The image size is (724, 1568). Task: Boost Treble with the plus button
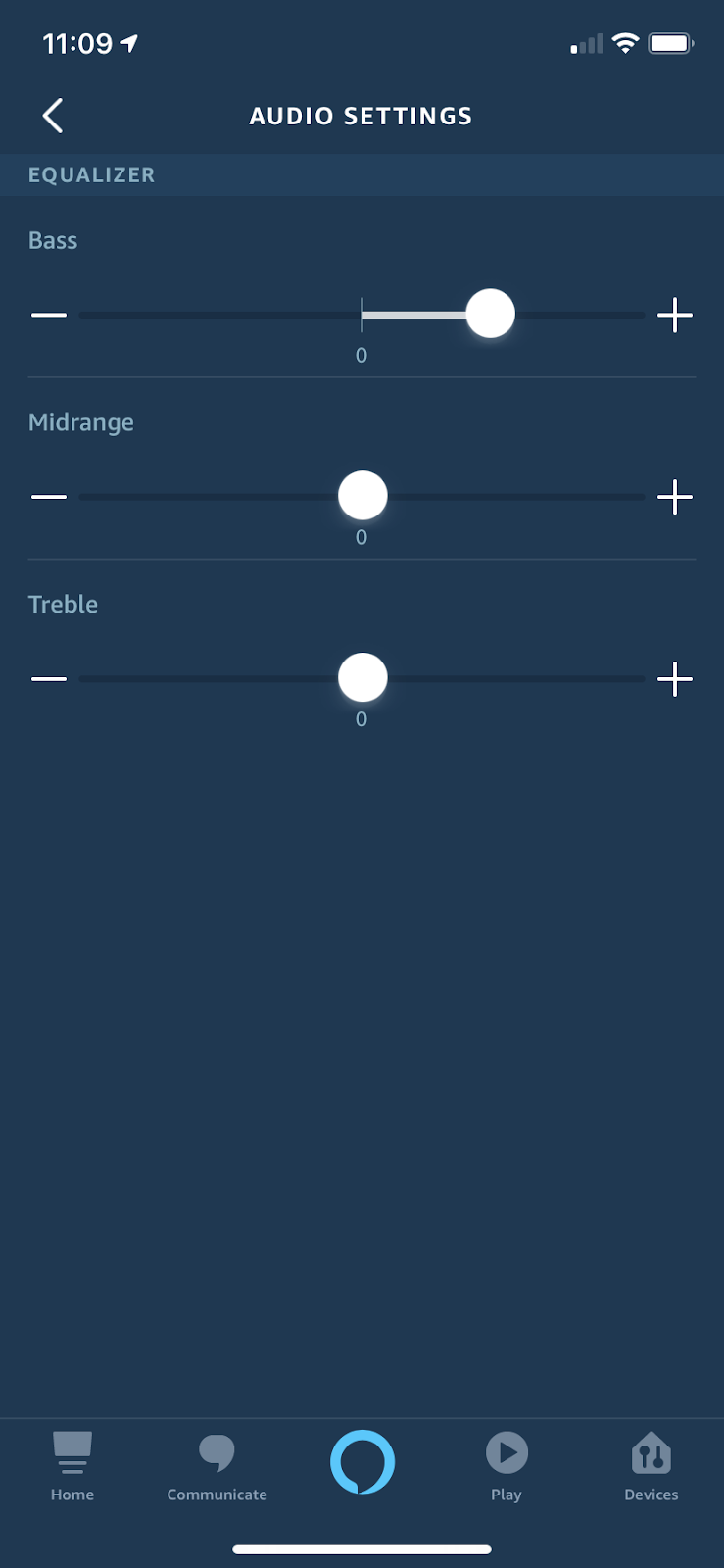point(675,678)
